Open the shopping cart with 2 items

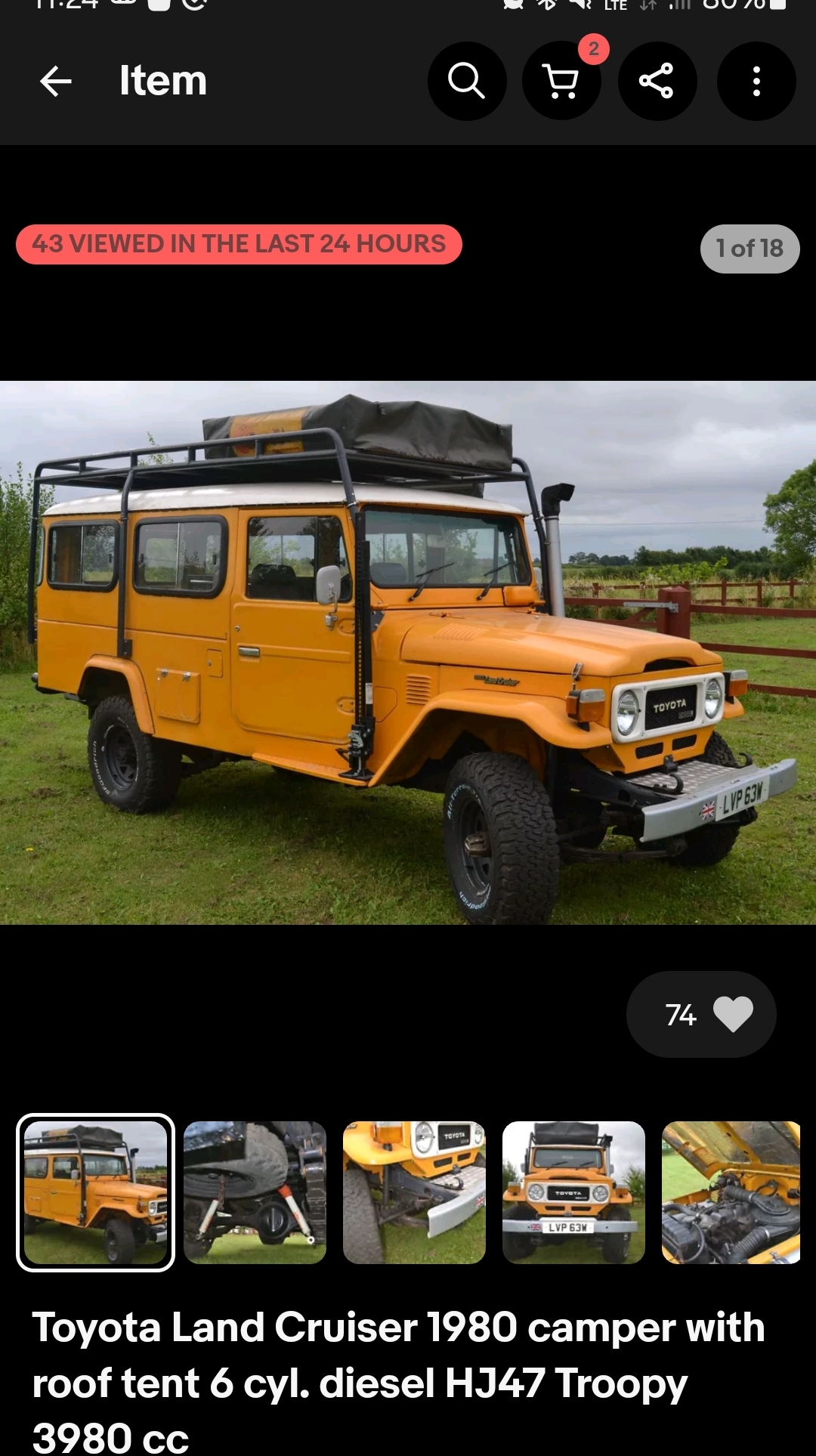click(561, 81)
